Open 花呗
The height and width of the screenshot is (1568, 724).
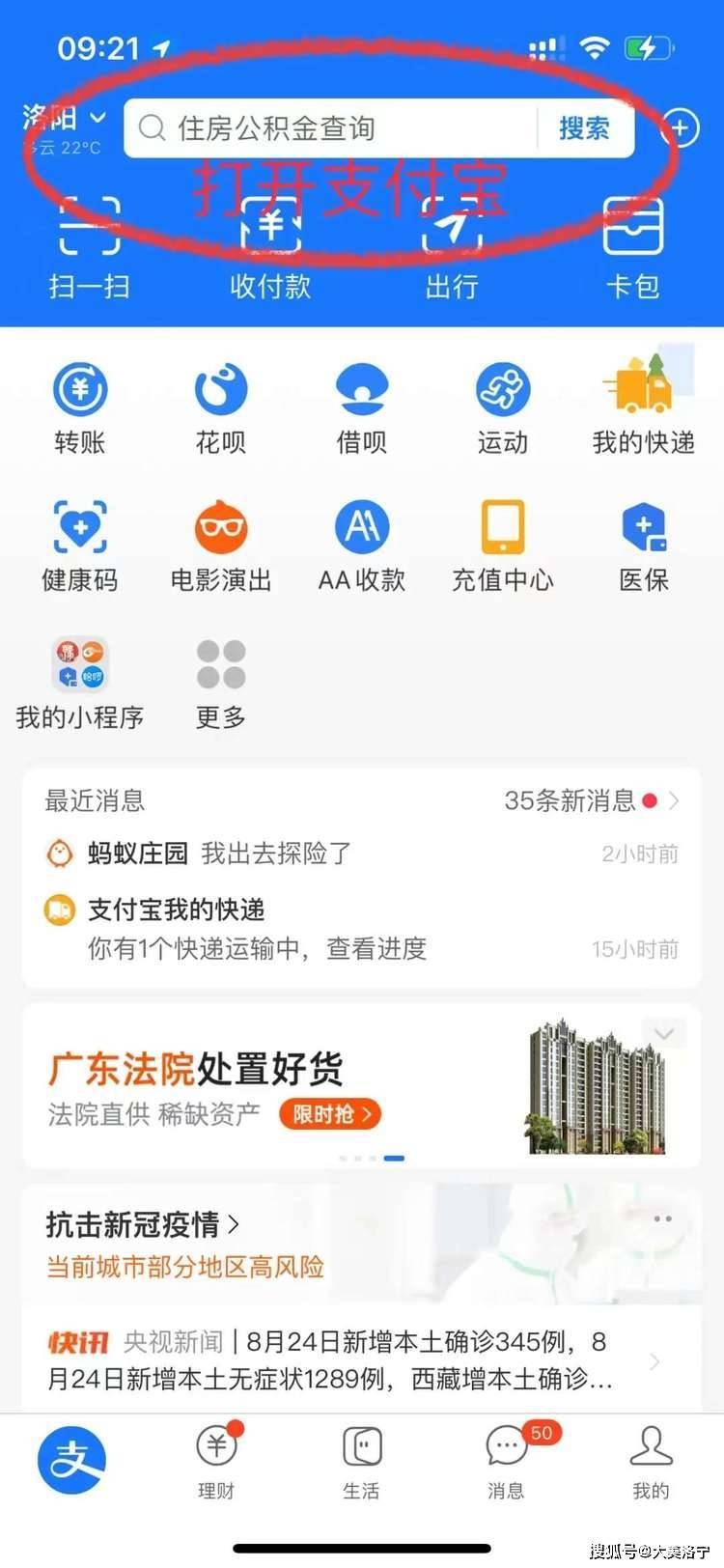click(221, 407)
